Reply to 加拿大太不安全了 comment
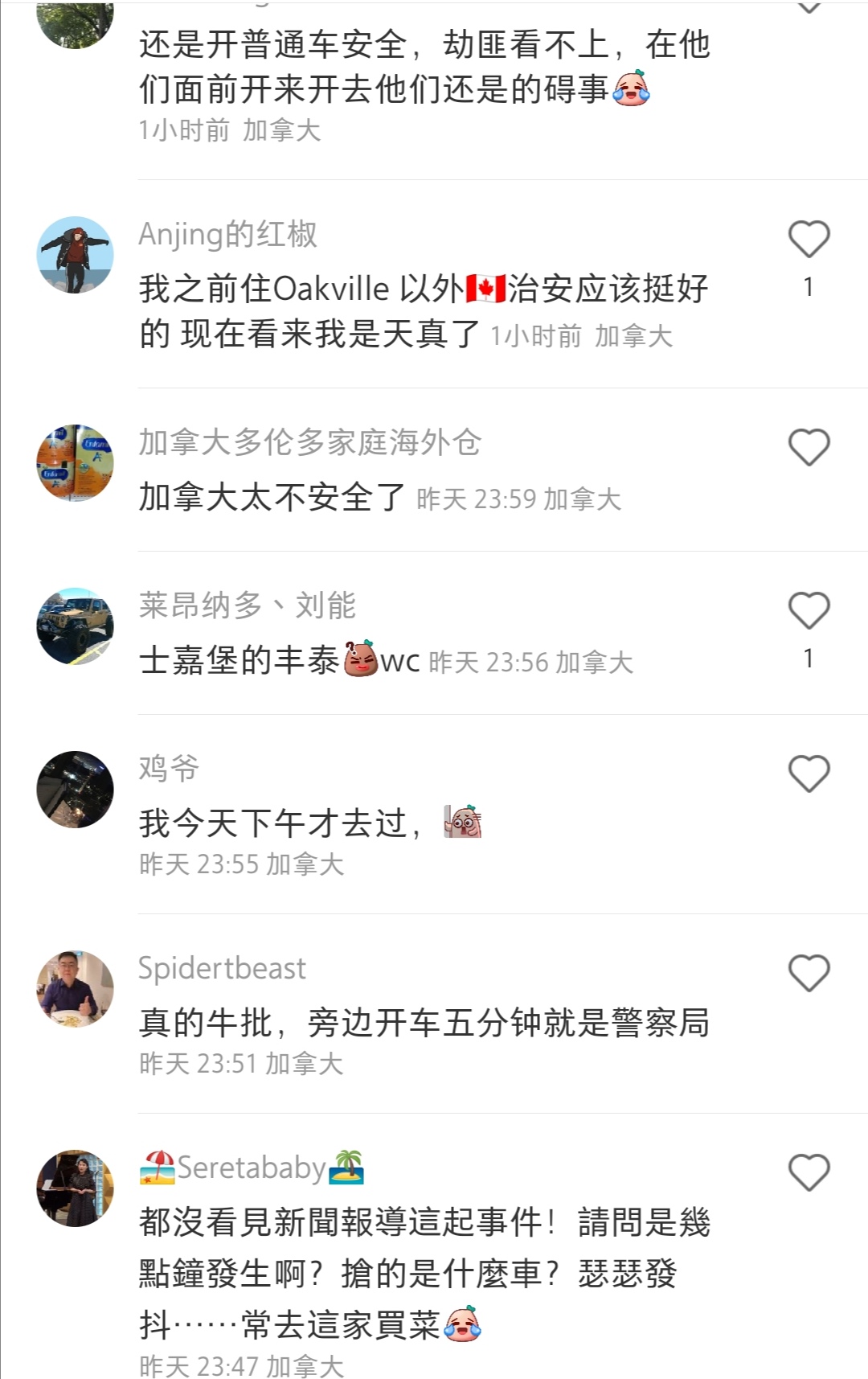868x1379 pixels. pyautogui.click(x=272, y=497)
